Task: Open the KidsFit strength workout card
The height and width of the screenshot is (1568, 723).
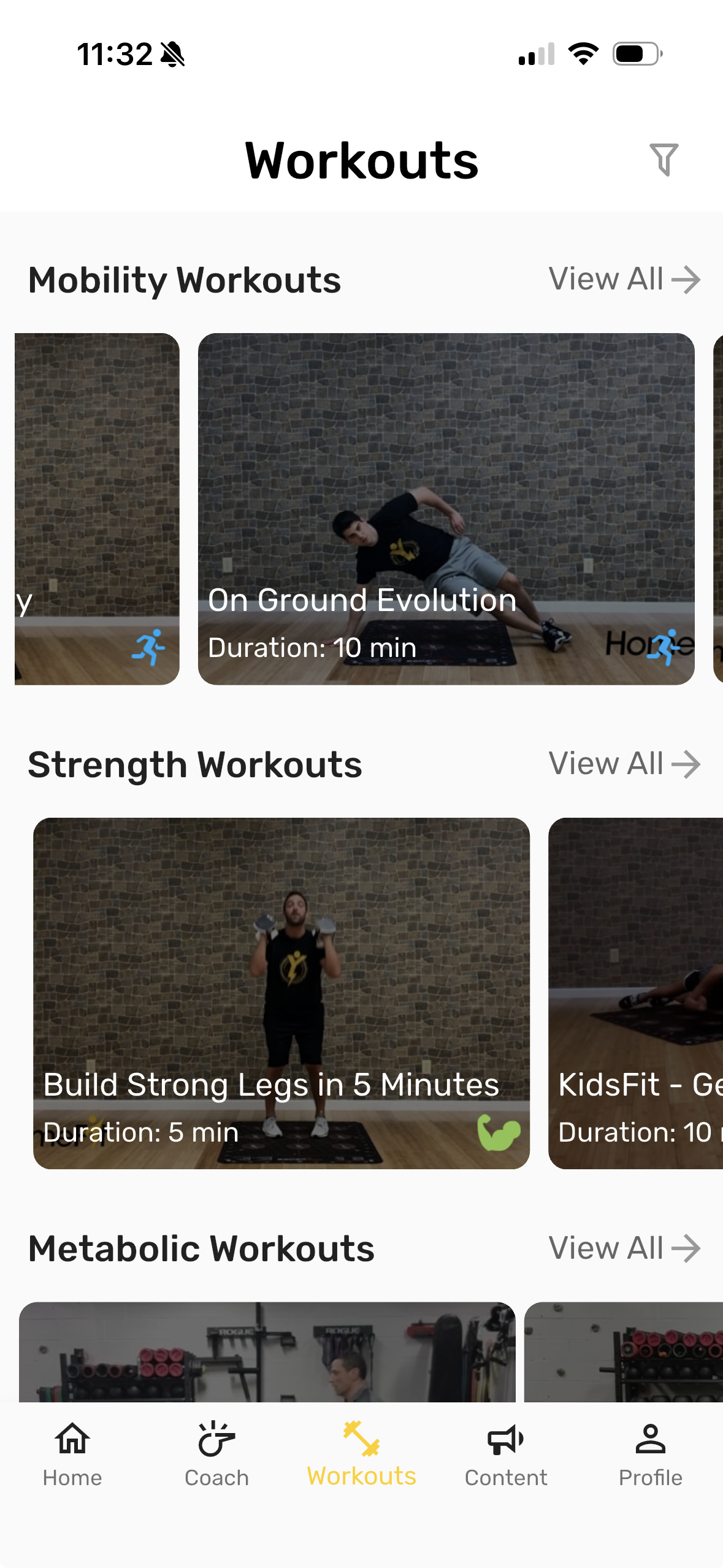Action: (635, 993)
